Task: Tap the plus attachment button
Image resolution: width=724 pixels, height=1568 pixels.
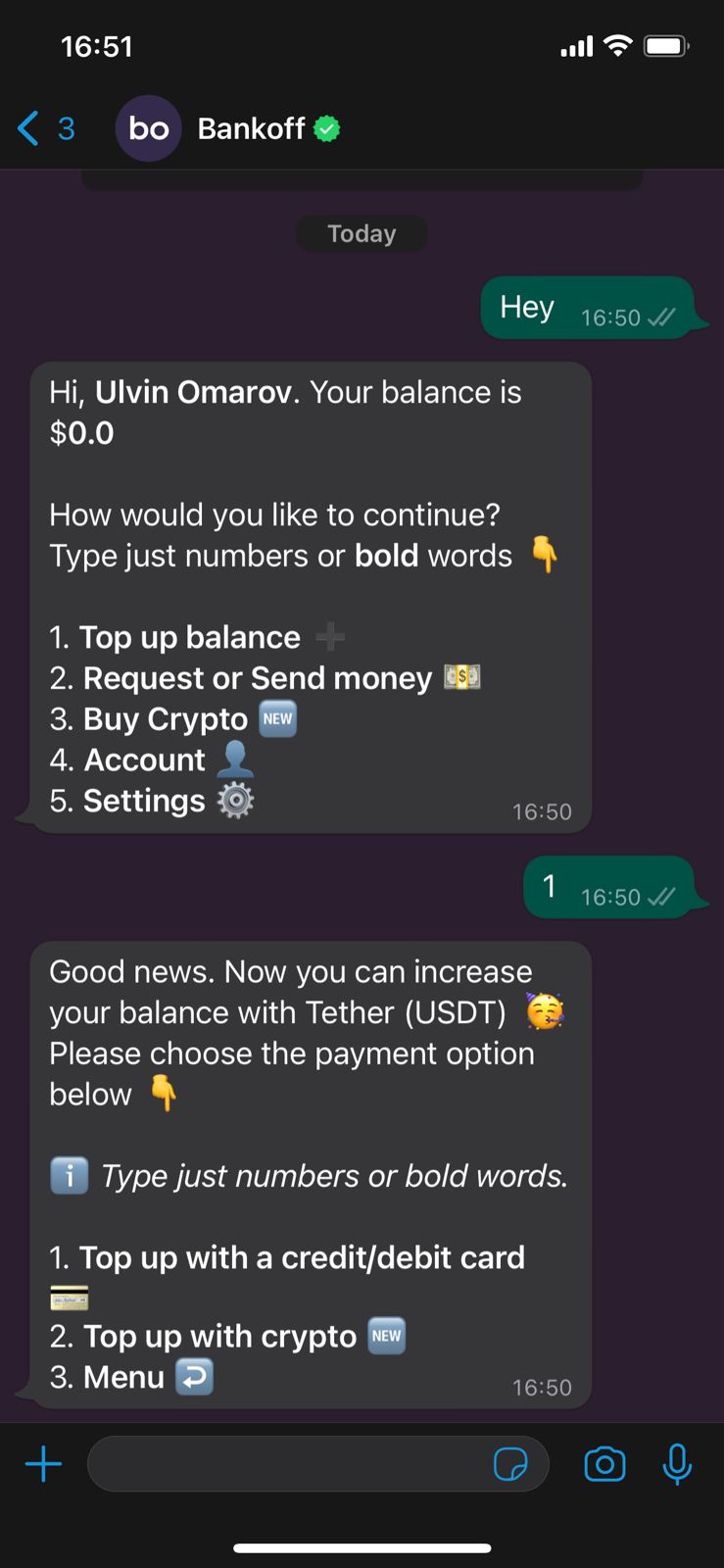Action: (x=43, y=1464)
